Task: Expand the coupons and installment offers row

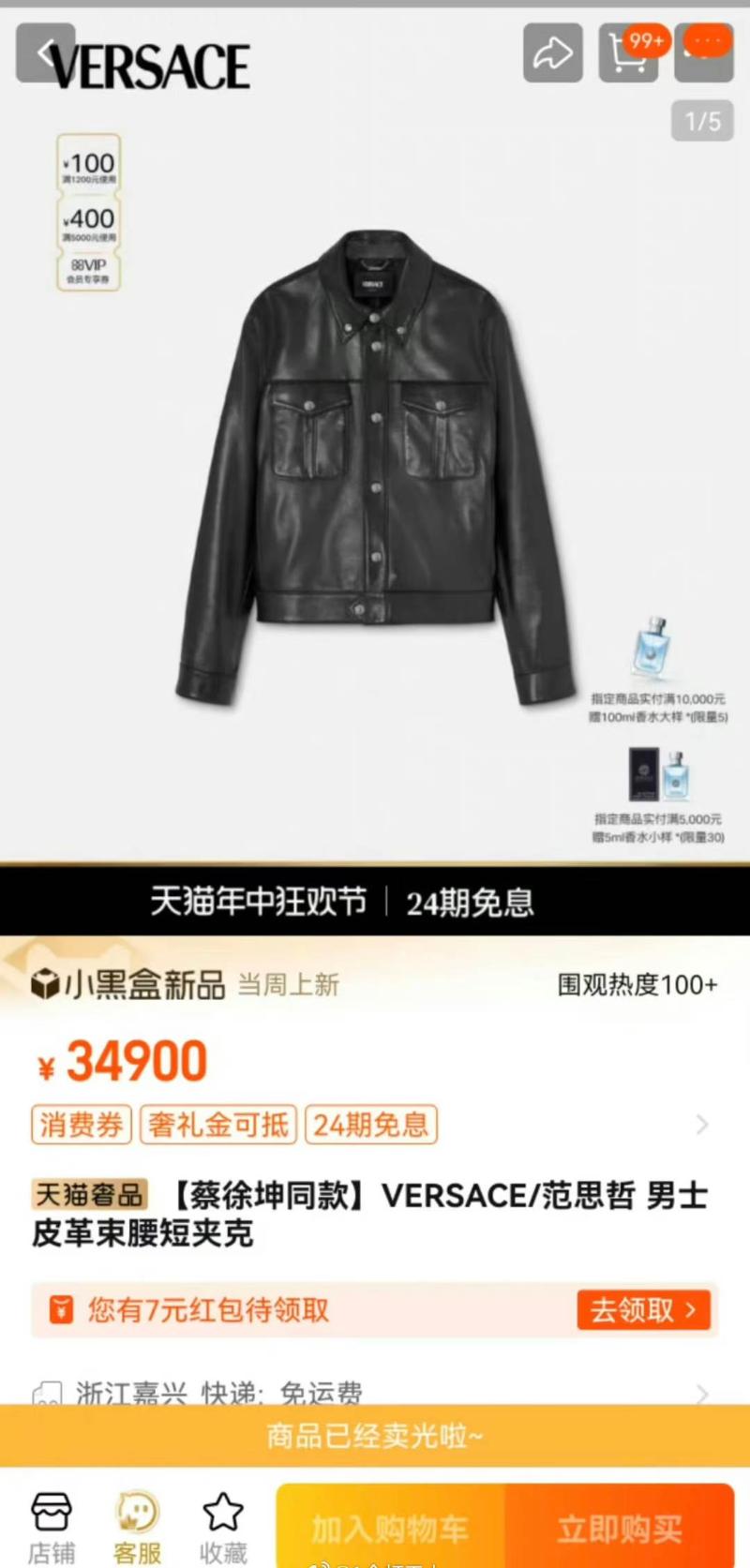Action: 701,1125
